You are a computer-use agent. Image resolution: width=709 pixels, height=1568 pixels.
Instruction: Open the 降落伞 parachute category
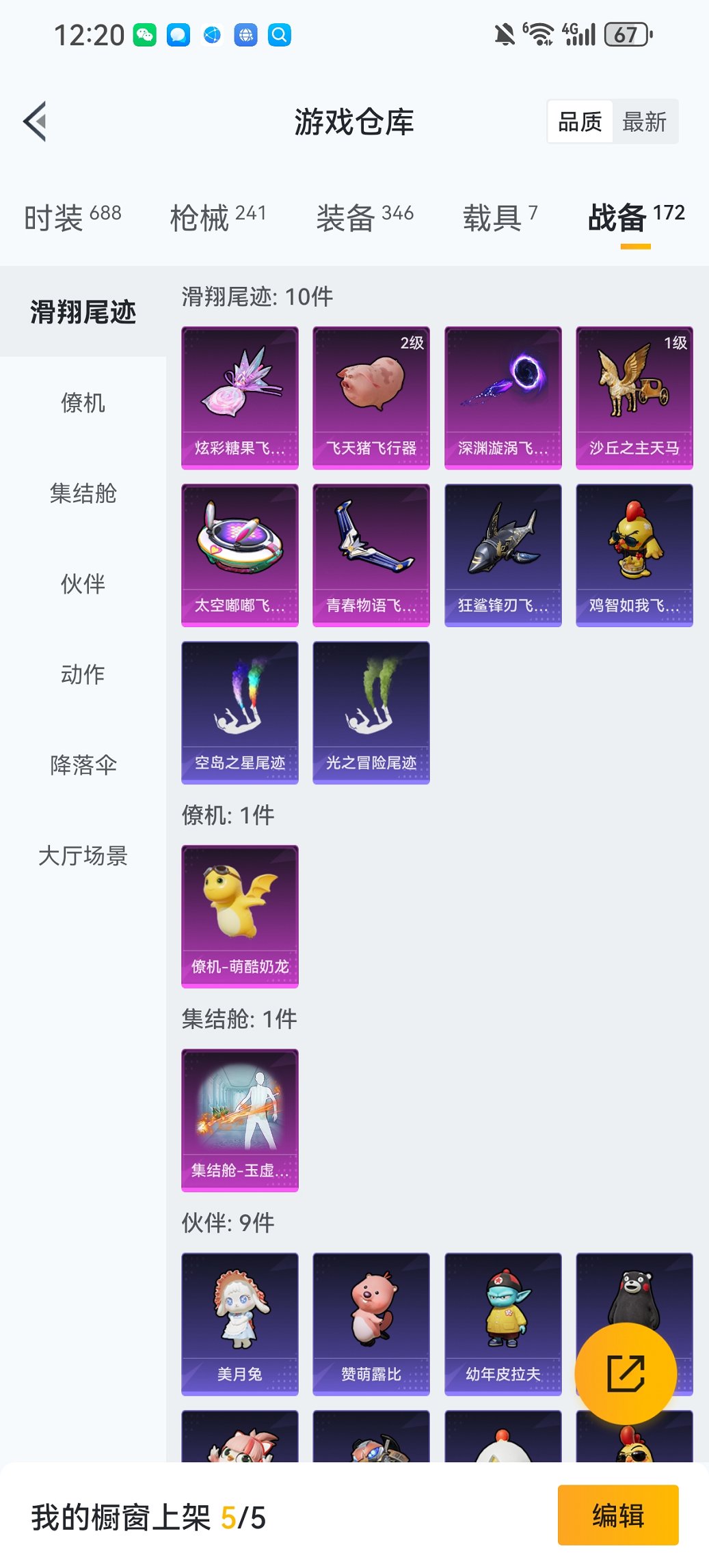[82, 765]
